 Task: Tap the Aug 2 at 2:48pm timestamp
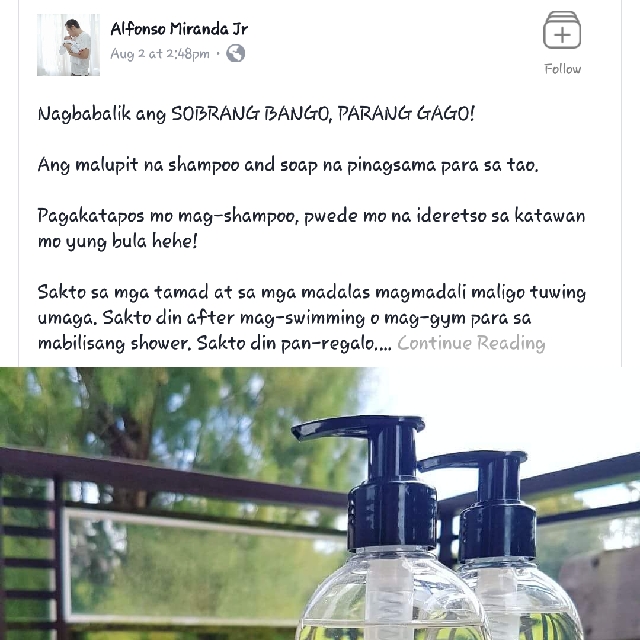coord(160,54)
